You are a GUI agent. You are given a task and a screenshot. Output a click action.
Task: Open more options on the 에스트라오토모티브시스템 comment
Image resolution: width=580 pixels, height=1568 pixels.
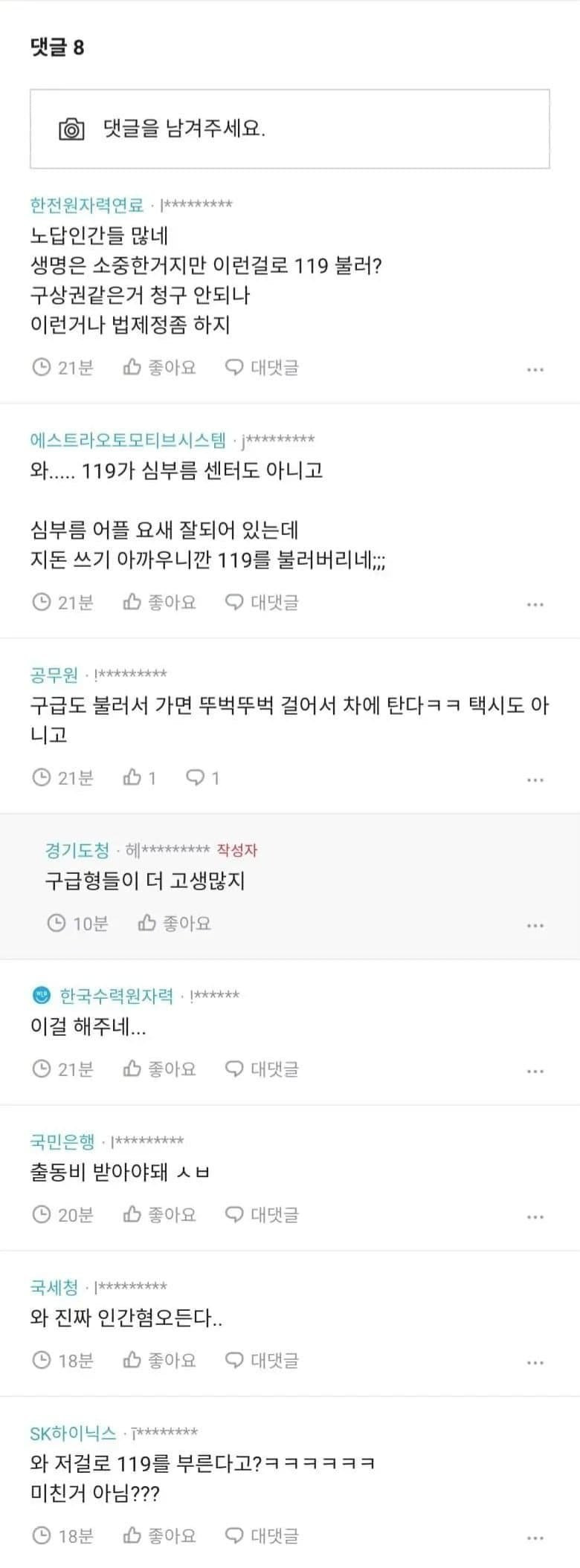(x=535, y=604)
